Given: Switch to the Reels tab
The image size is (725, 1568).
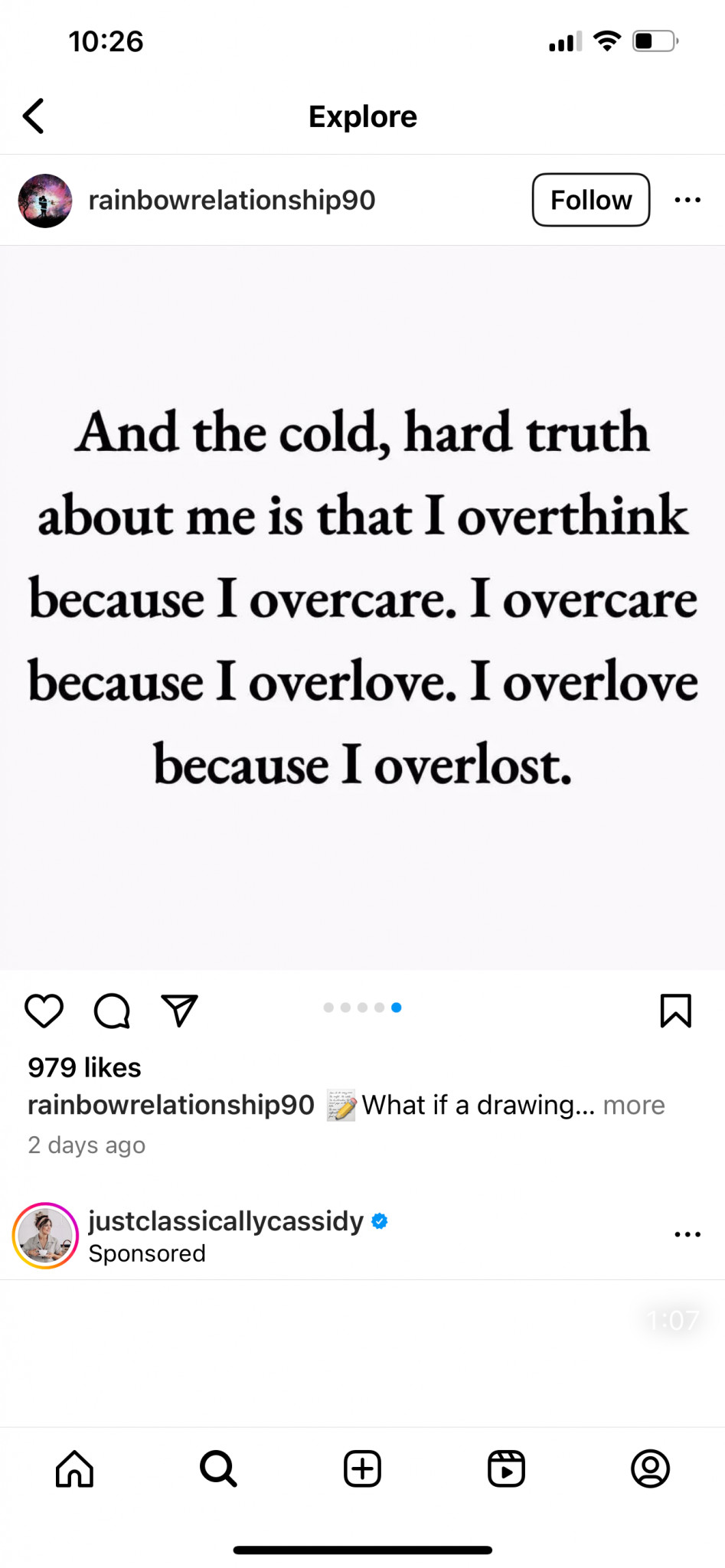Looking at the screenshot, I should point(506,1468).
